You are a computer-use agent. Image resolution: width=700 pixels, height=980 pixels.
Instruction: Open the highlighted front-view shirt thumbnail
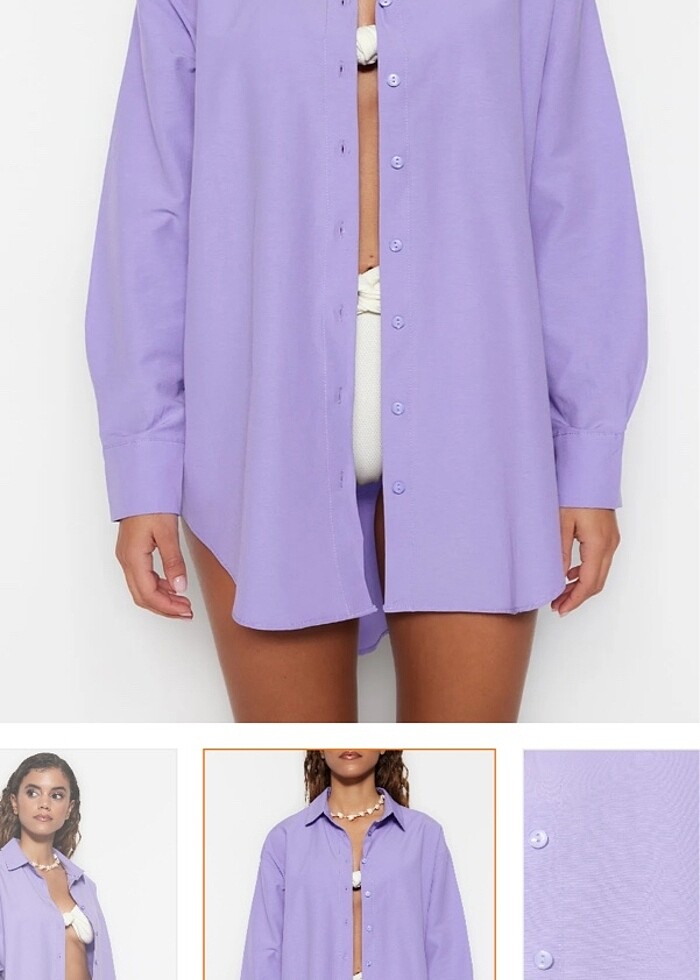coord(349,865)
